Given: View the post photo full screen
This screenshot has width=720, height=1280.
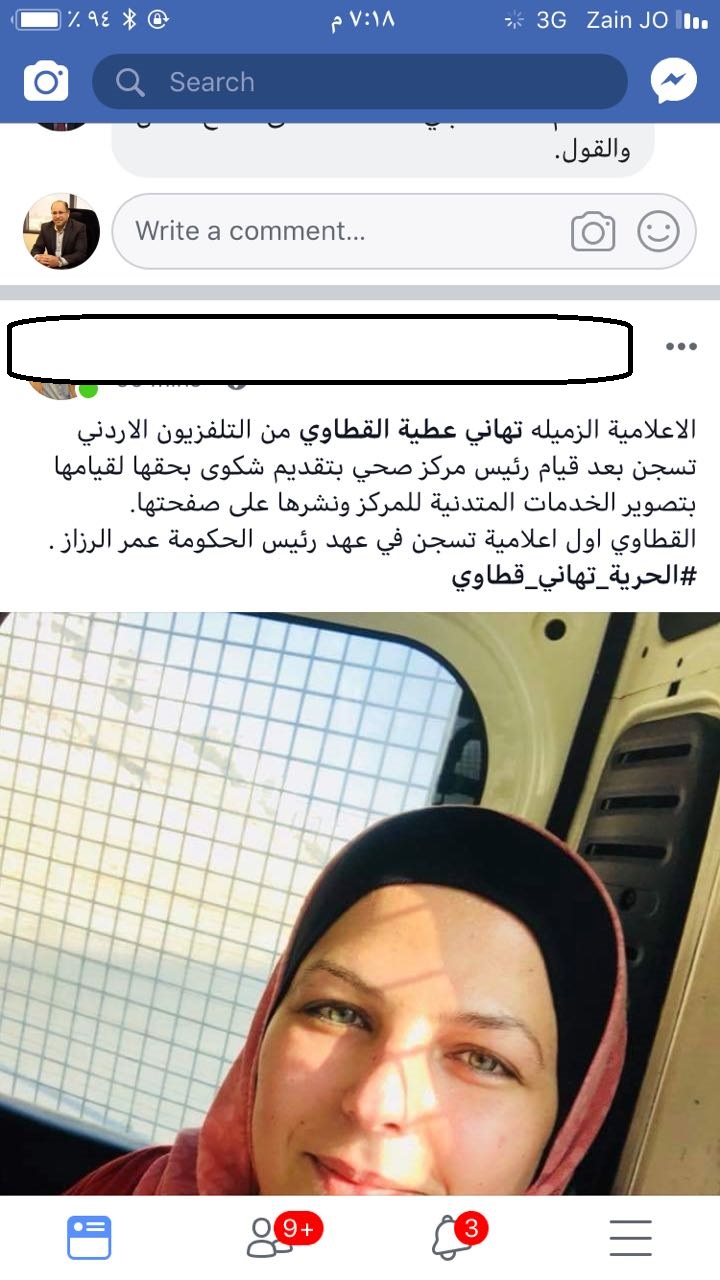Looking at the screenshot, I should [x=360, y=900].
